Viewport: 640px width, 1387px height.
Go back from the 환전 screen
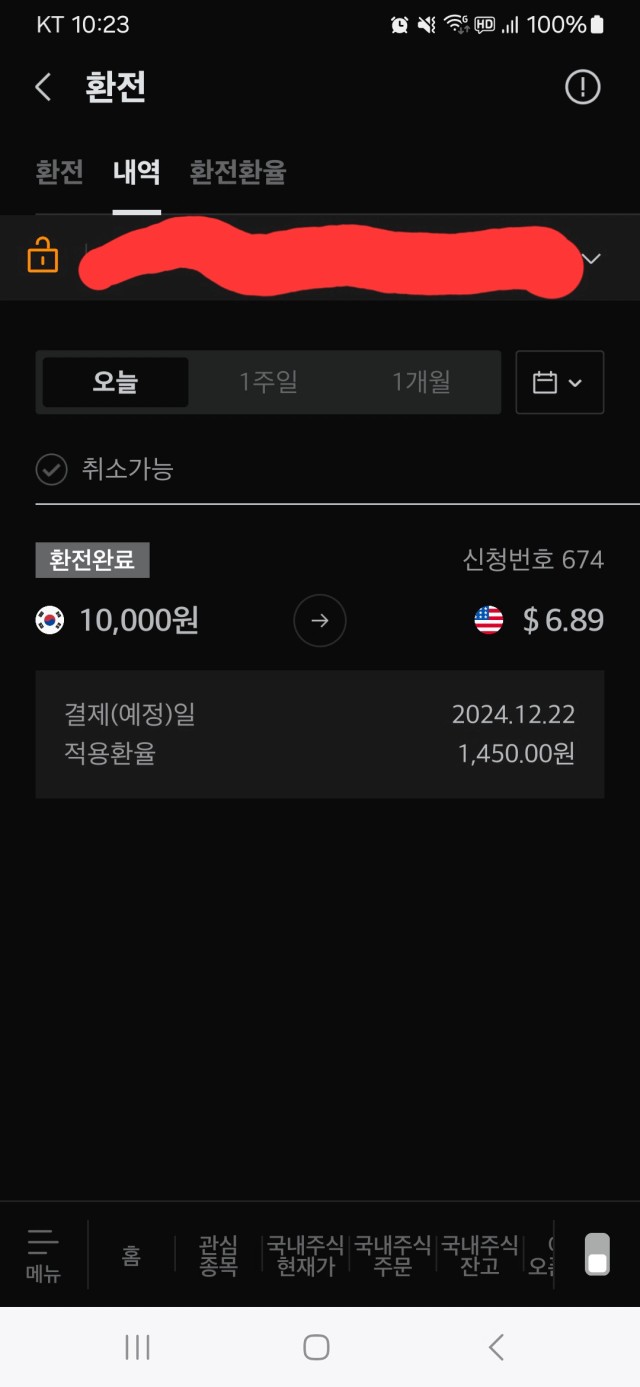tap(43, 88)
